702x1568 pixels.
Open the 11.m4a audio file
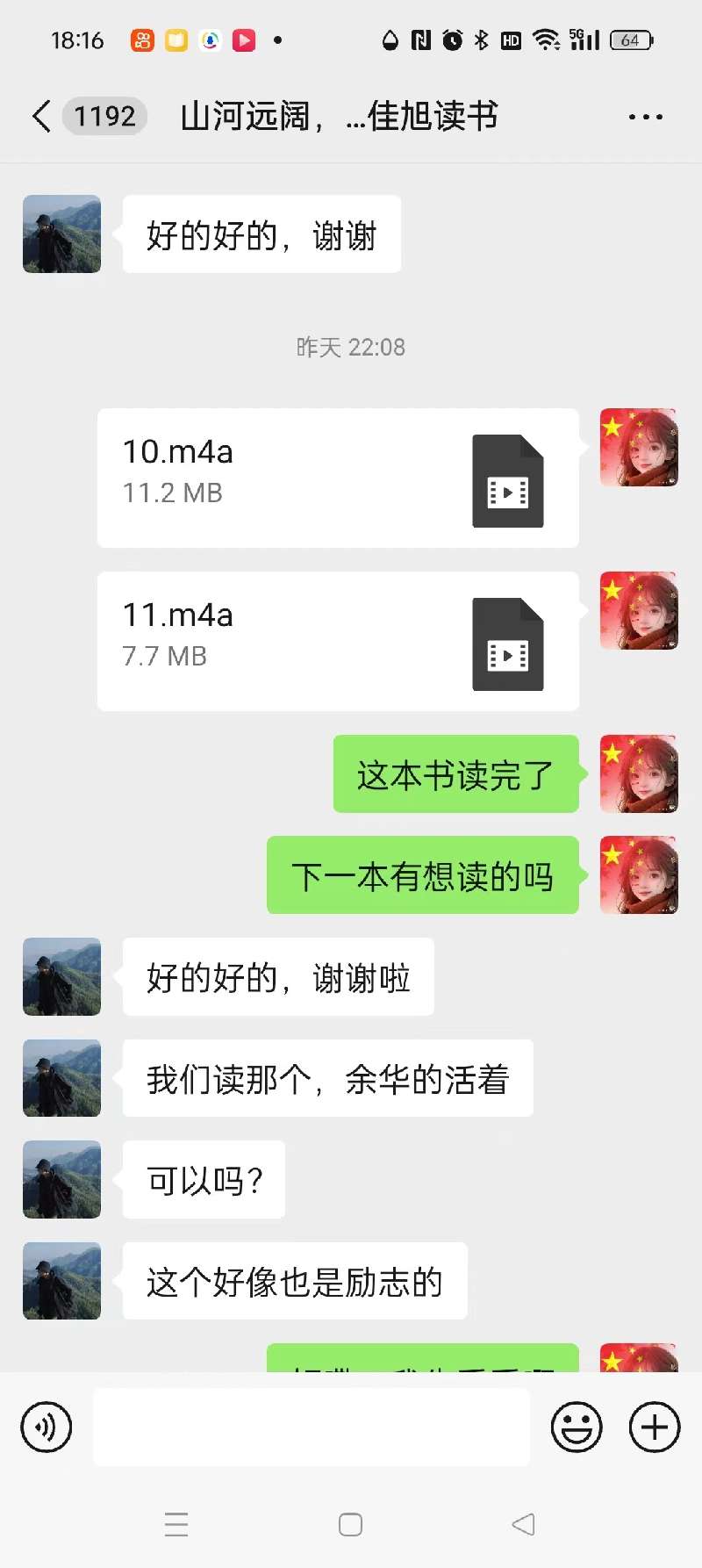(x=338, y=642)
